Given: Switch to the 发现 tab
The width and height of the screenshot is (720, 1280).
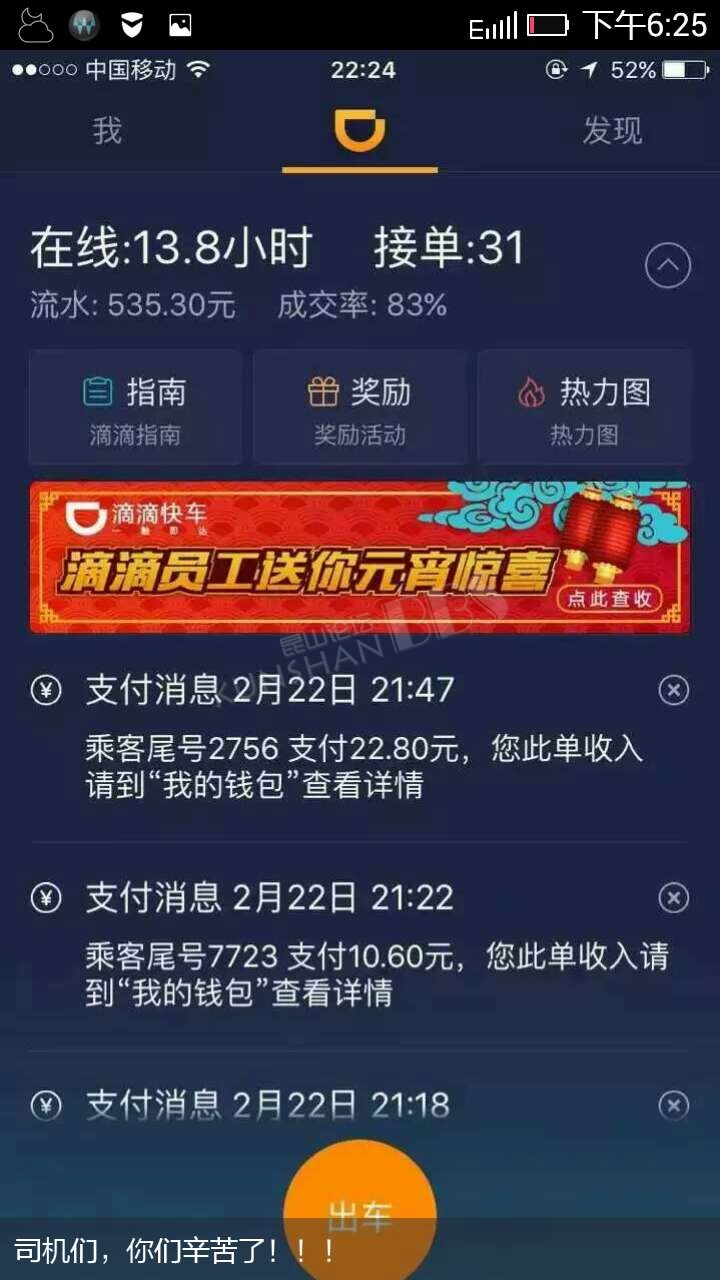Looking at the screenshot, I should pyautogui.click(x=612, y=131).
